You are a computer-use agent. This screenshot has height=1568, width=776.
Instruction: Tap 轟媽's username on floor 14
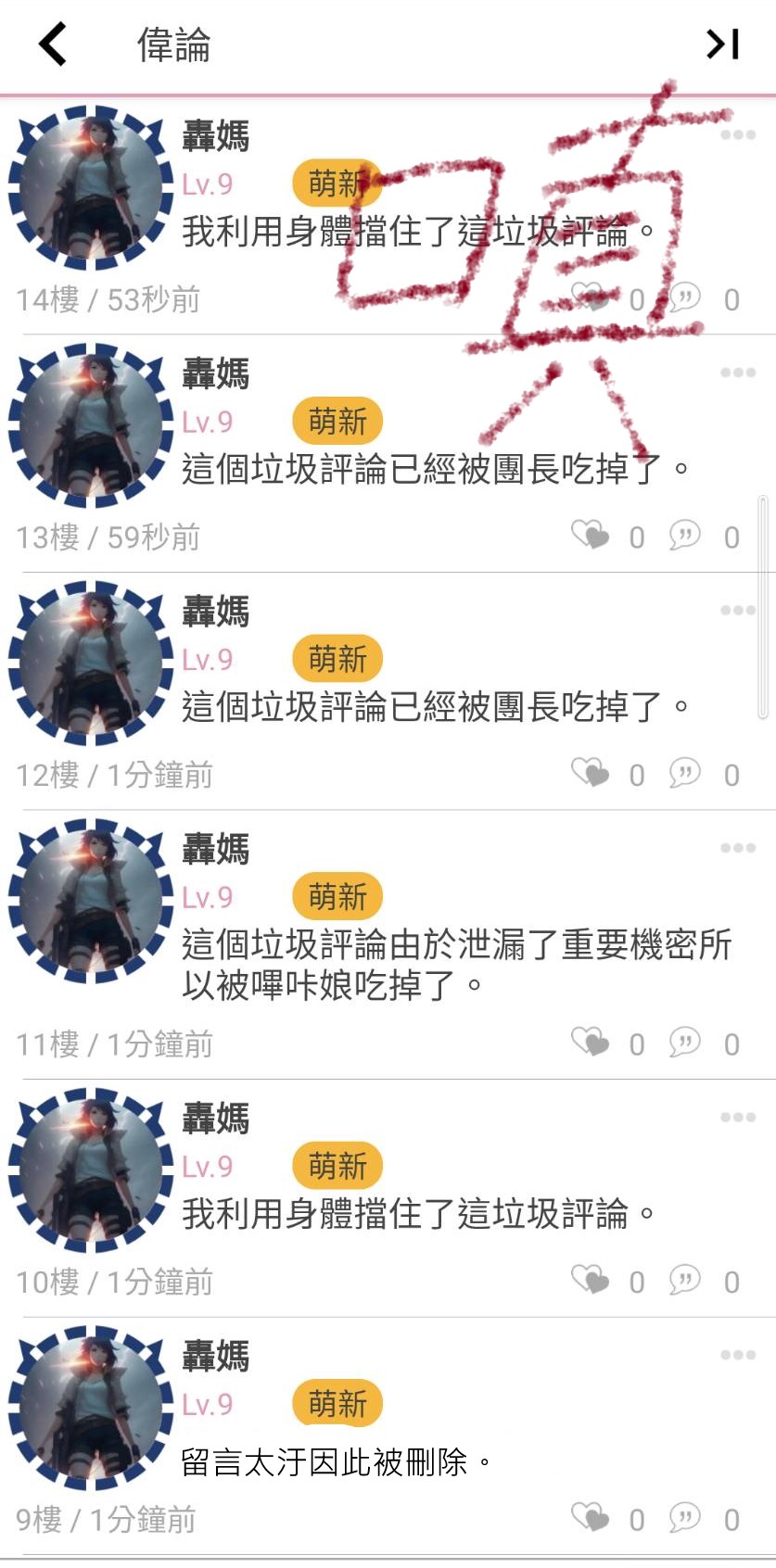215,136
